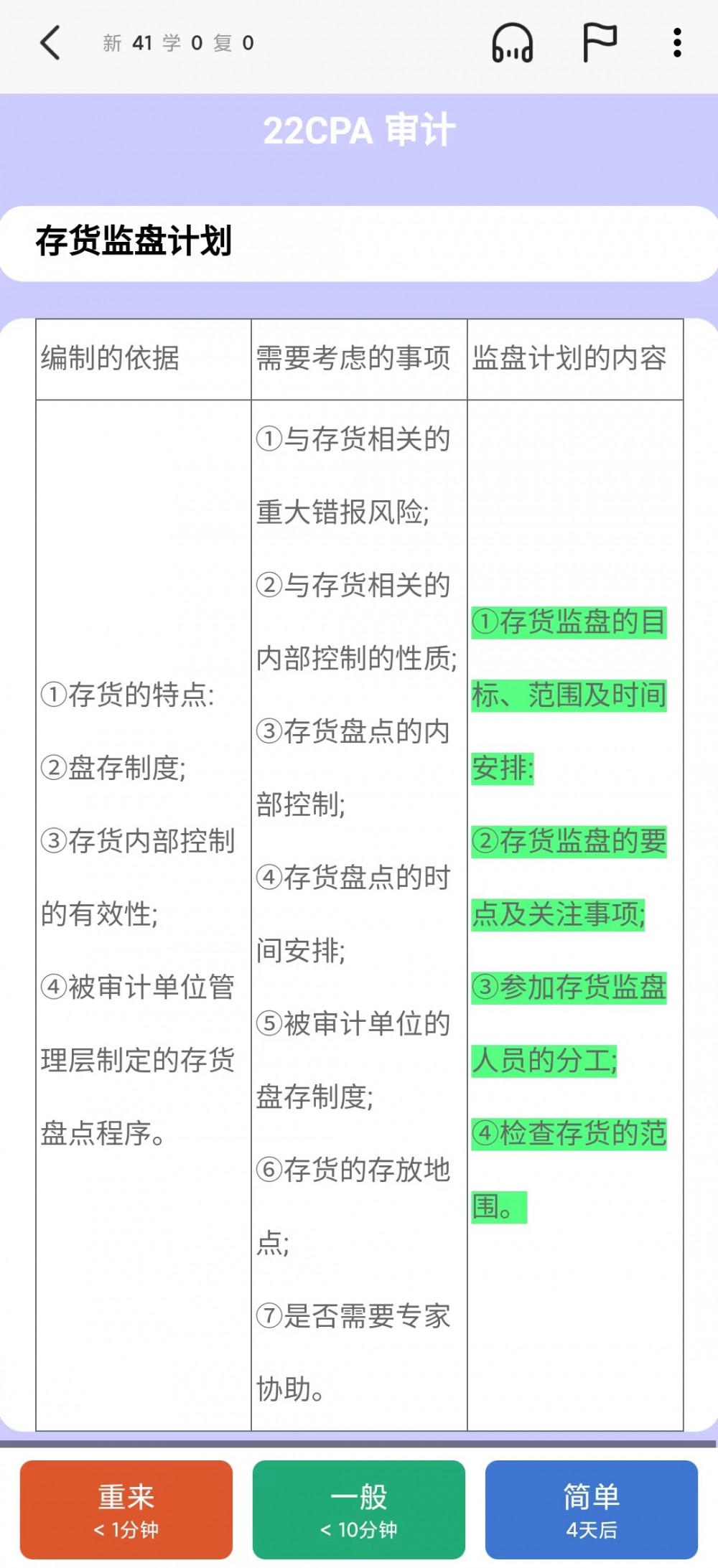Rate the card 重来 (under 1 minute)
The image size is (718, 1568).
[x=126, y=1508]
